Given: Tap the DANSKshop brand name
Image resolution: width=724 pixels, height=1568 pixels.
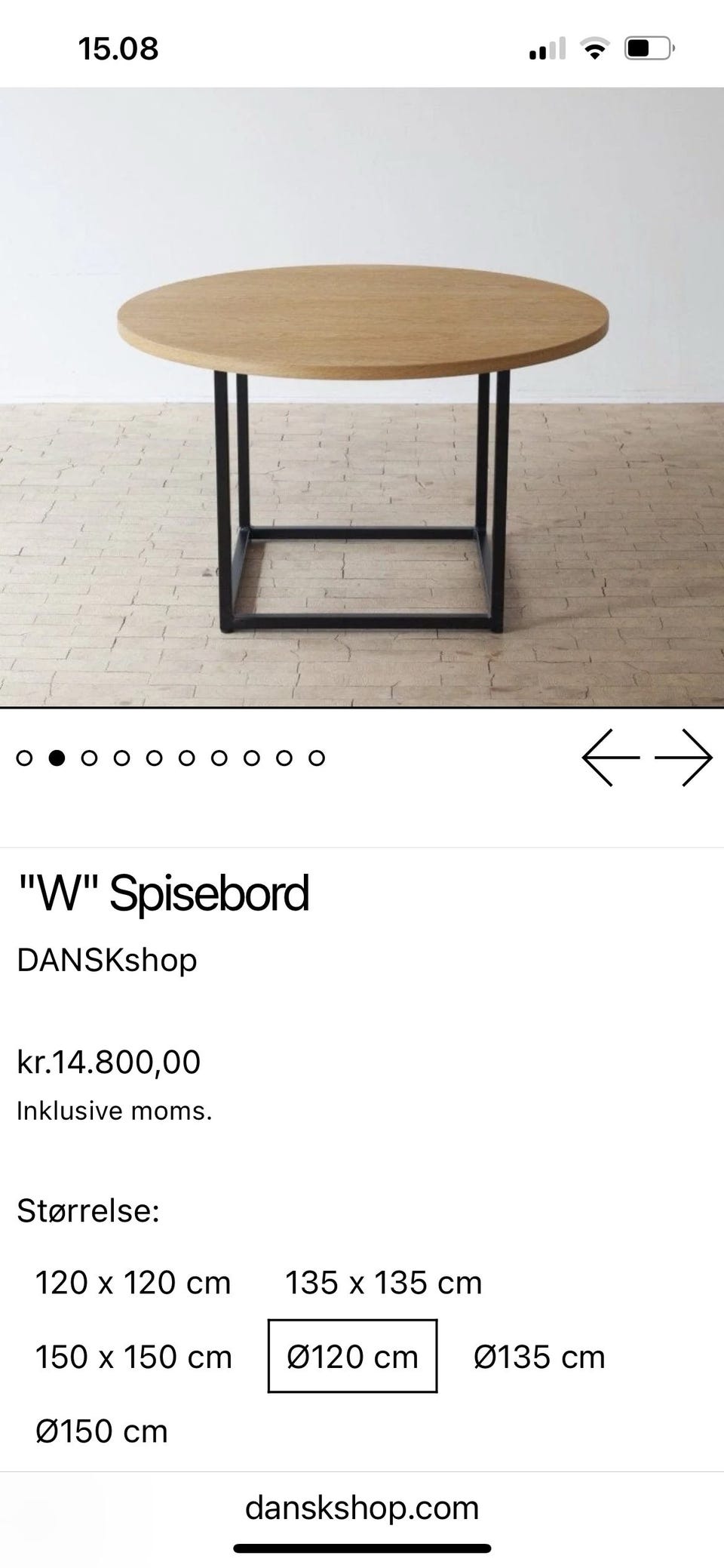Looking at the screenshot, I should click(107, 960).
